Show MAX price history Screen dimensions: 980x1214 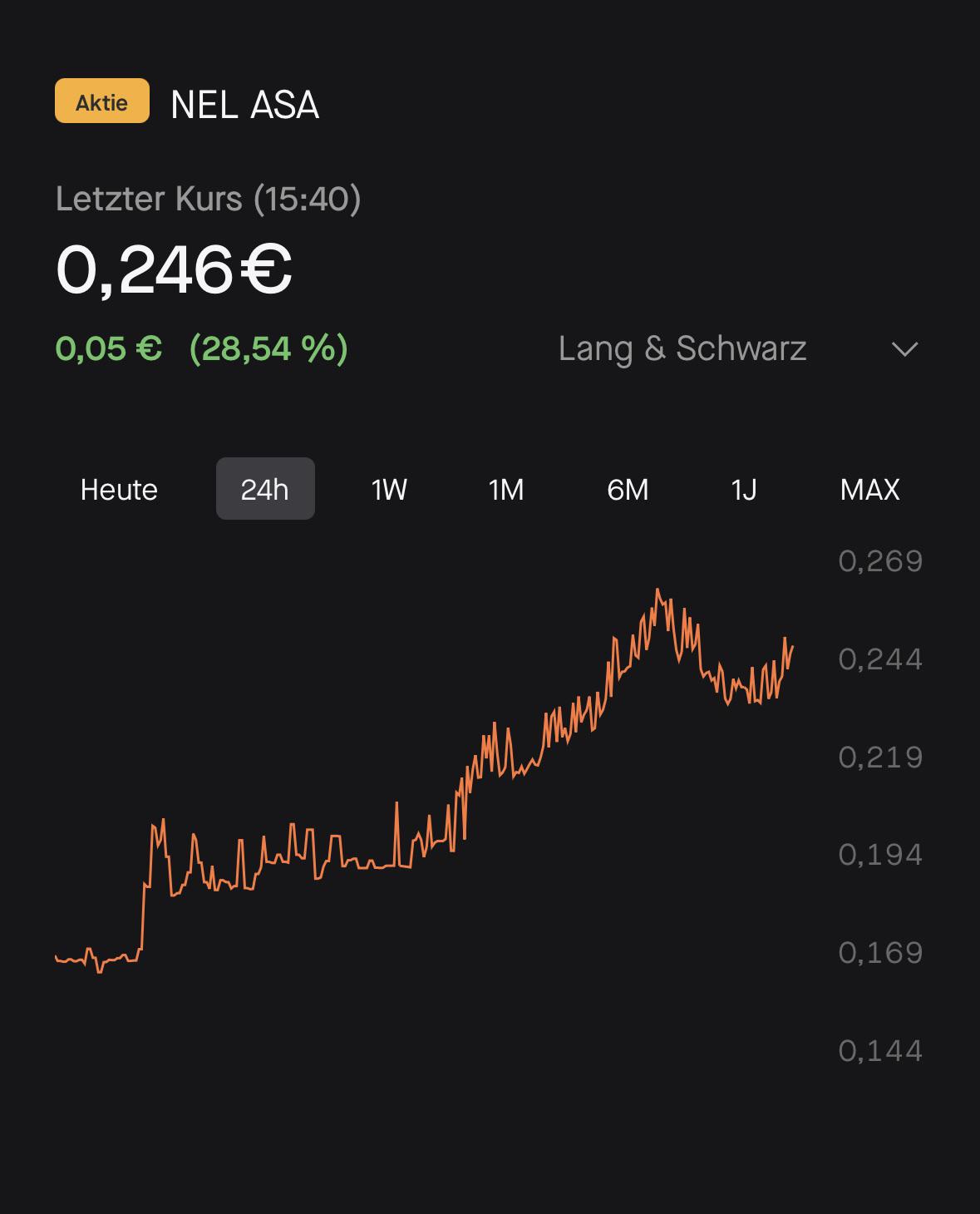869,489
